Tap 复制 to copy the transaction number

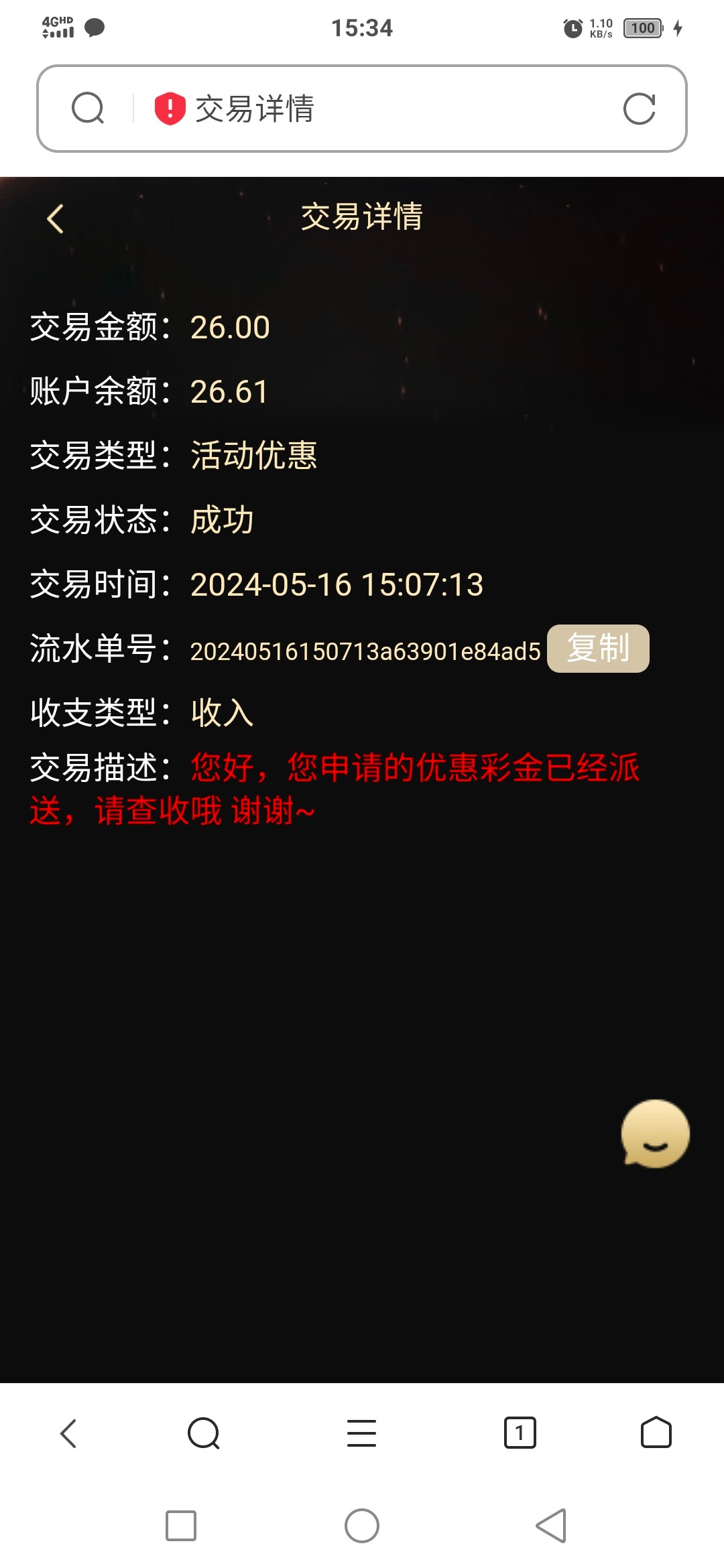click(x=599, y=647)
